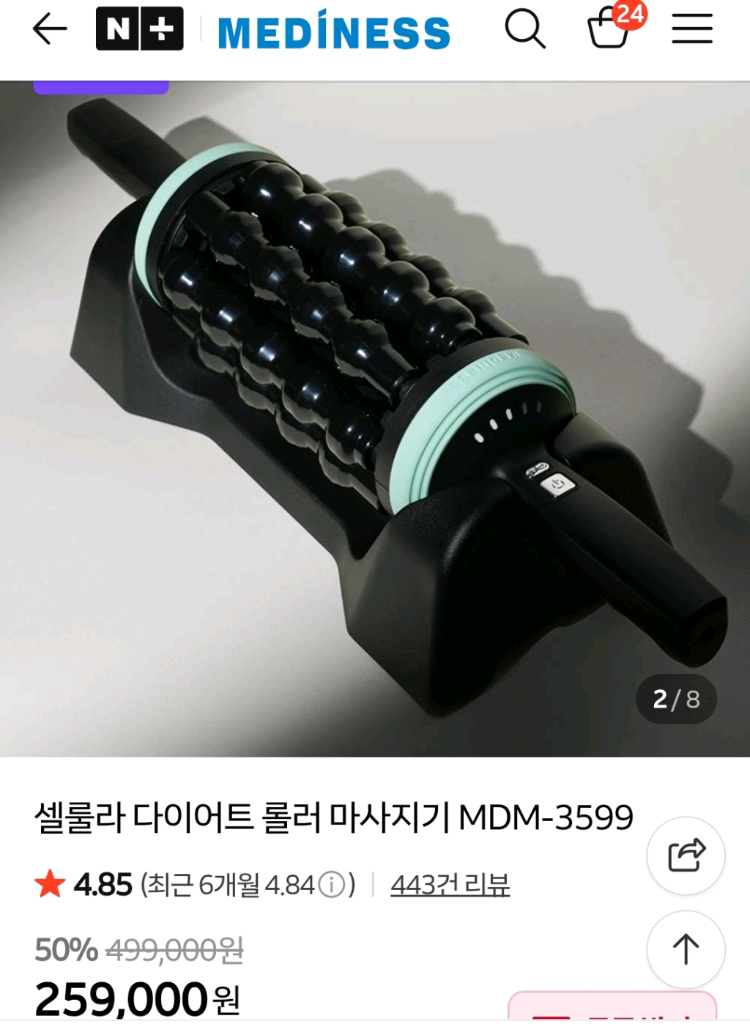Open the 443건 리뷰 reviews page
This screenshot has height=1024, width=750.
(447, 884)
